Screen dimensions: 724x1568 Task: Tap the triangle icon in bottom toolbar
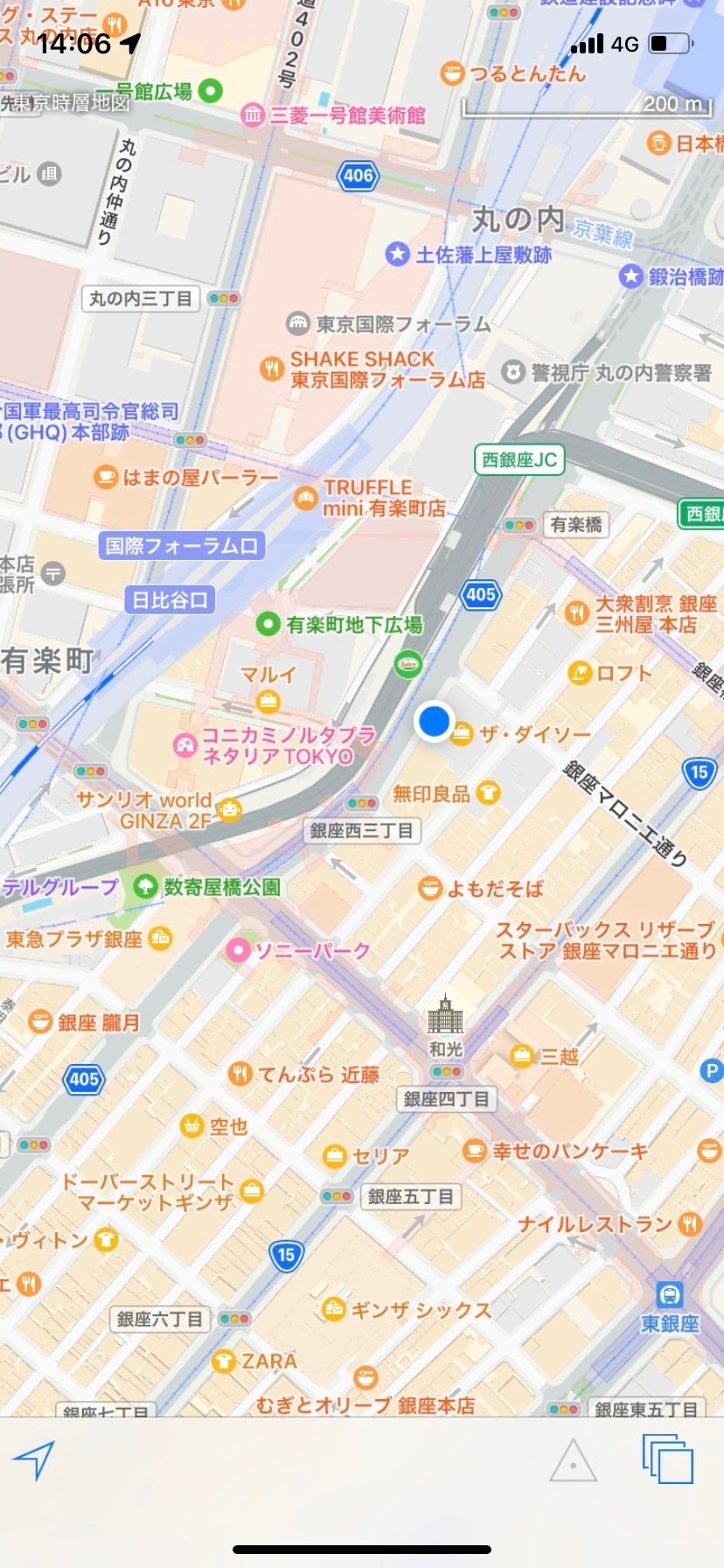tap(573, 1460)
